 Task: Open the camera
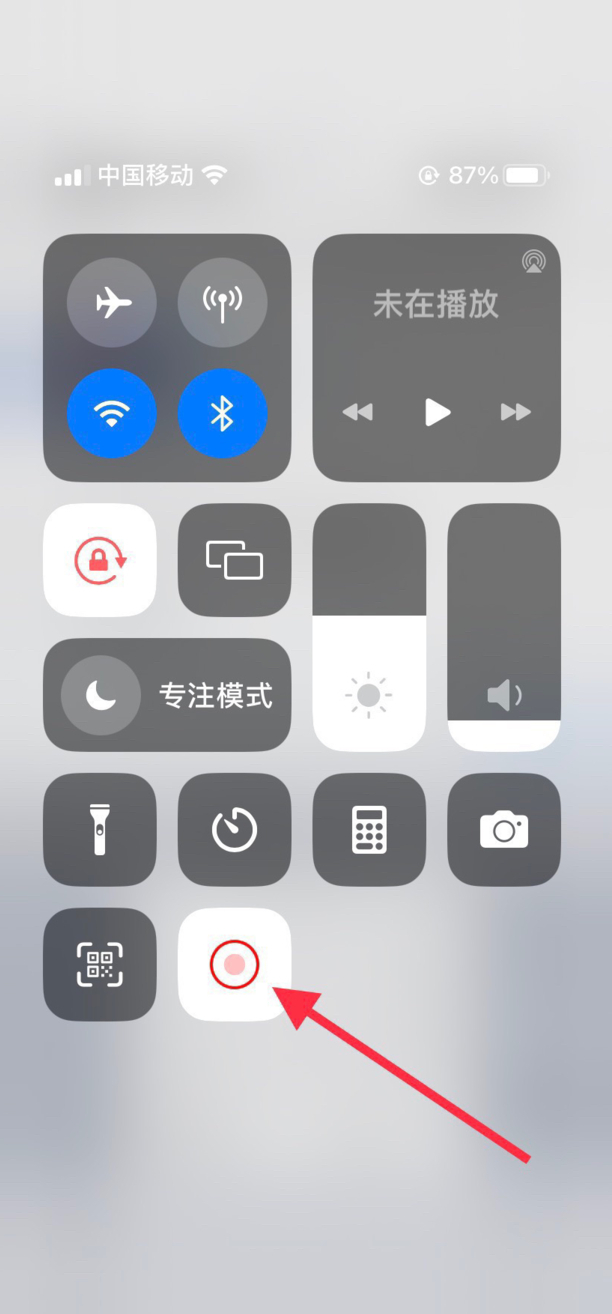[x=503, y=829]
